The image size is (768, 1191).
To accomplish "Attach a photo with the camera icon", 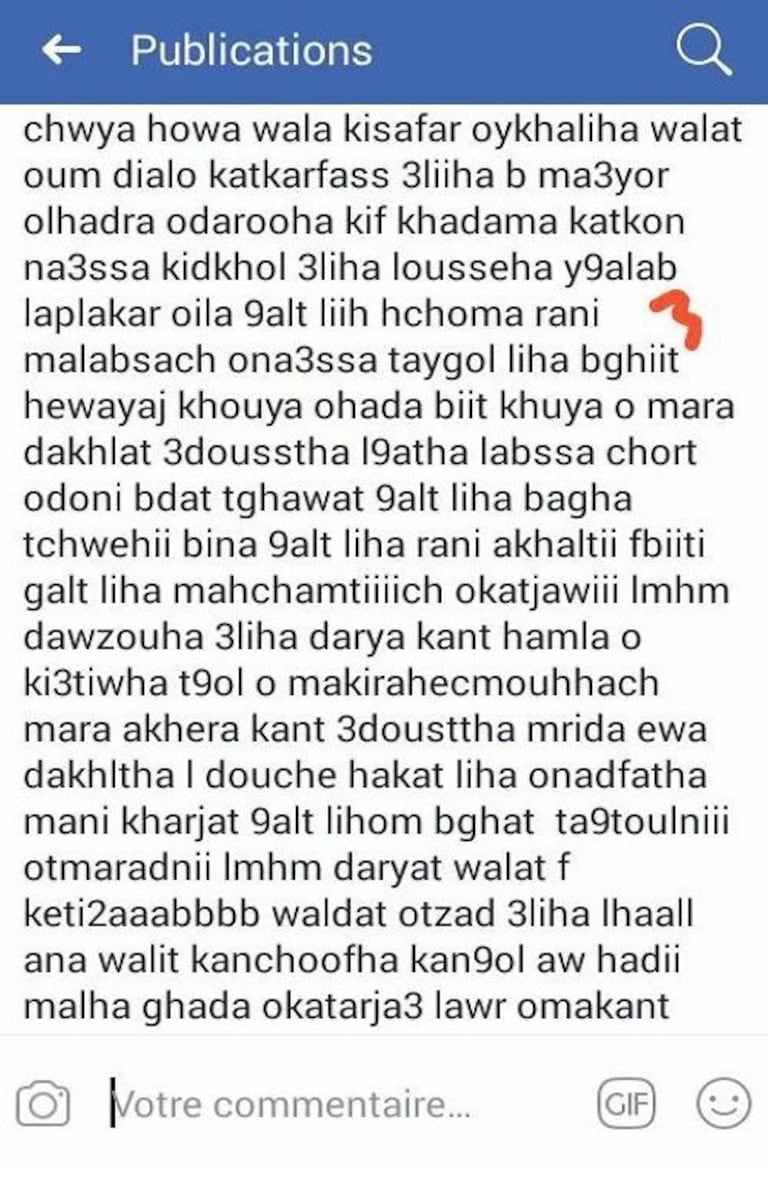I will point(42,1104).
